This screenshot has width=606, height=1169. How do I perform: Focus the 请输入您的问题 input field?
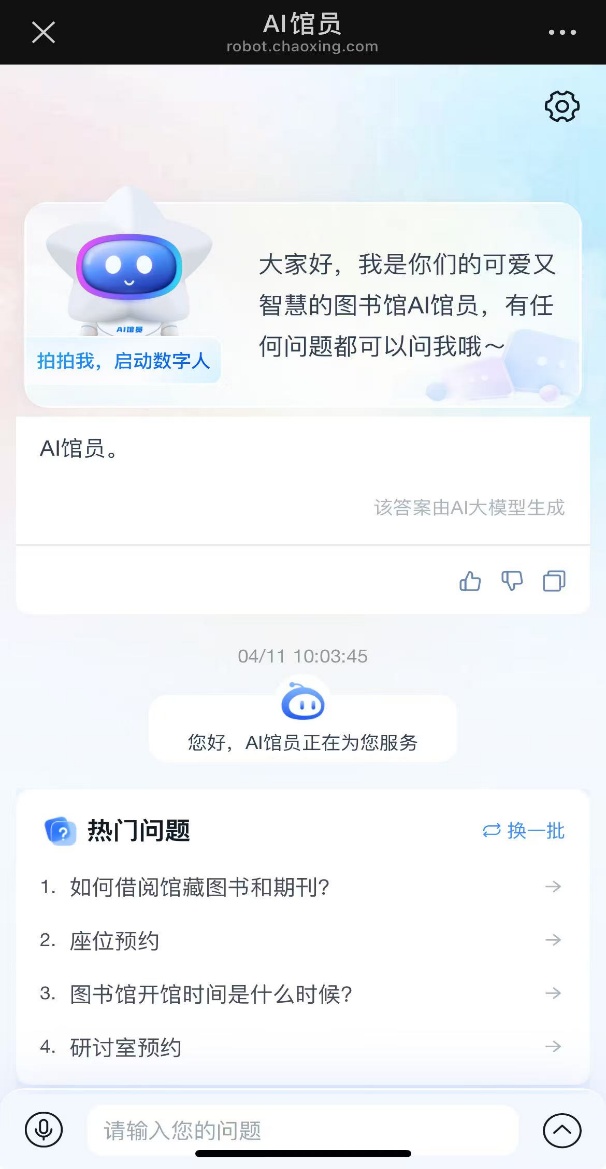(300, 1130)
